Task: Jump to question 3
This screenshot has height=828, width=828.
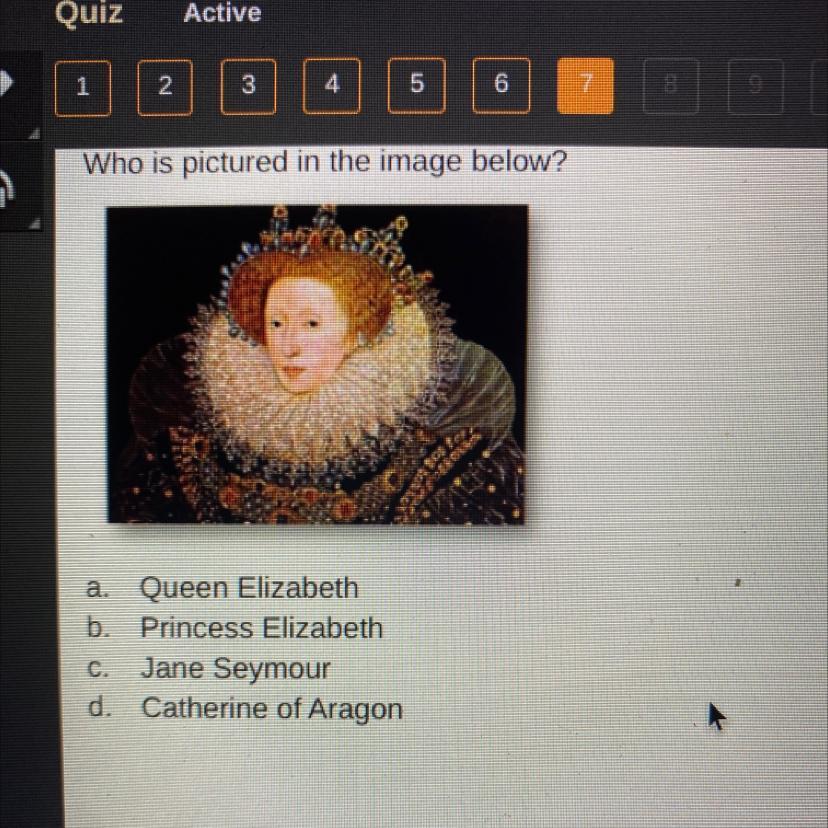Action: pos(249,87)
